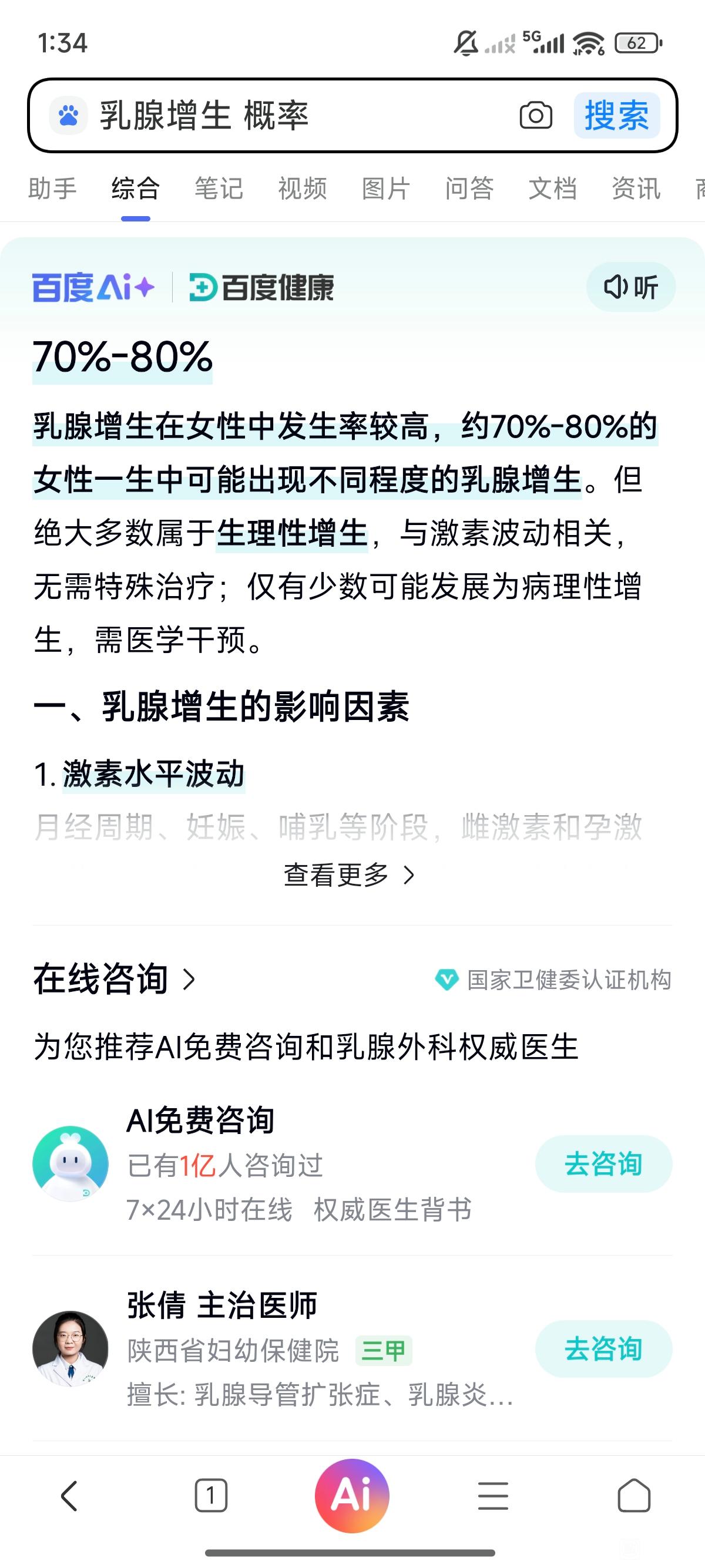Image resolution: width=705 pixels, height=1568 pixels.
Task: Open doctor 张倩's profile row
Action: 274,1349
